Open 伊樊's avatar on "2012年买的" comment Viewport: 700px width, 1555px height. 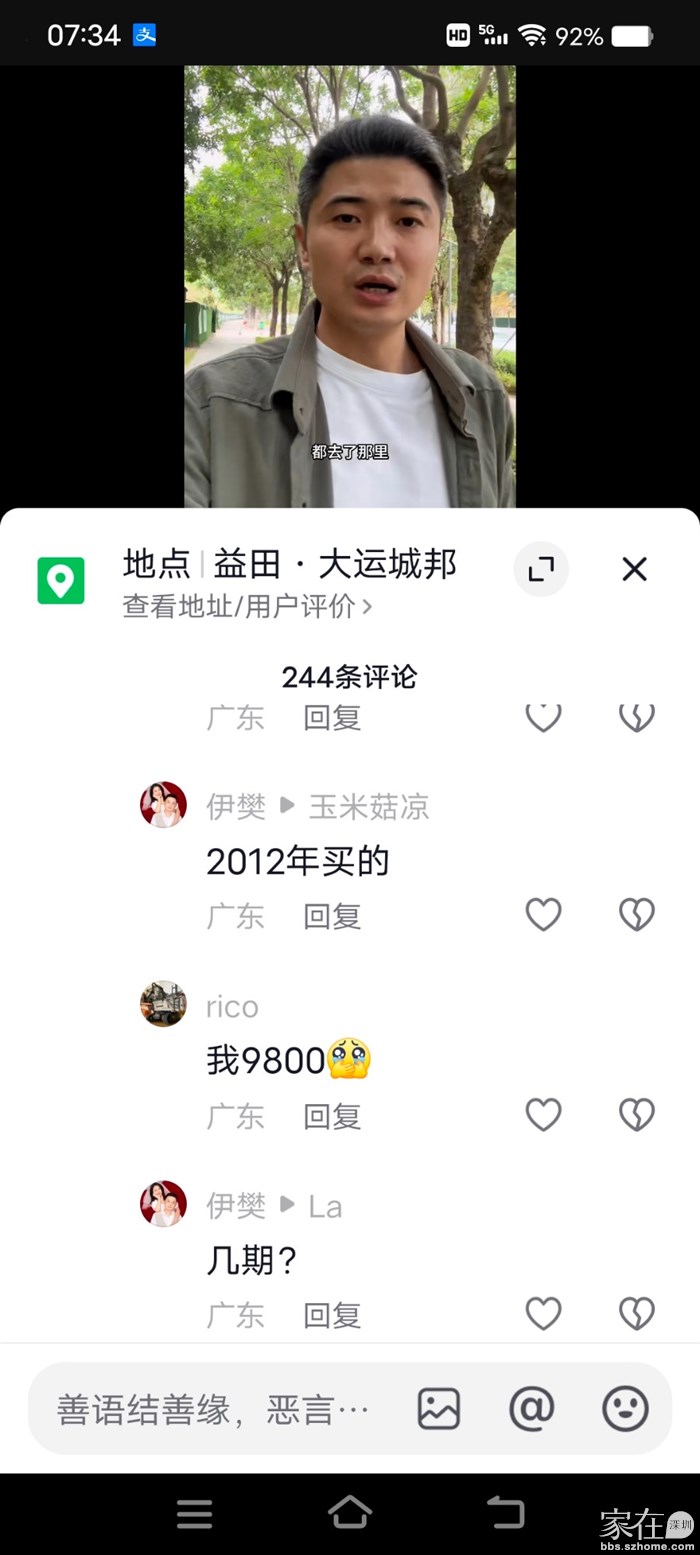point(163,804)
